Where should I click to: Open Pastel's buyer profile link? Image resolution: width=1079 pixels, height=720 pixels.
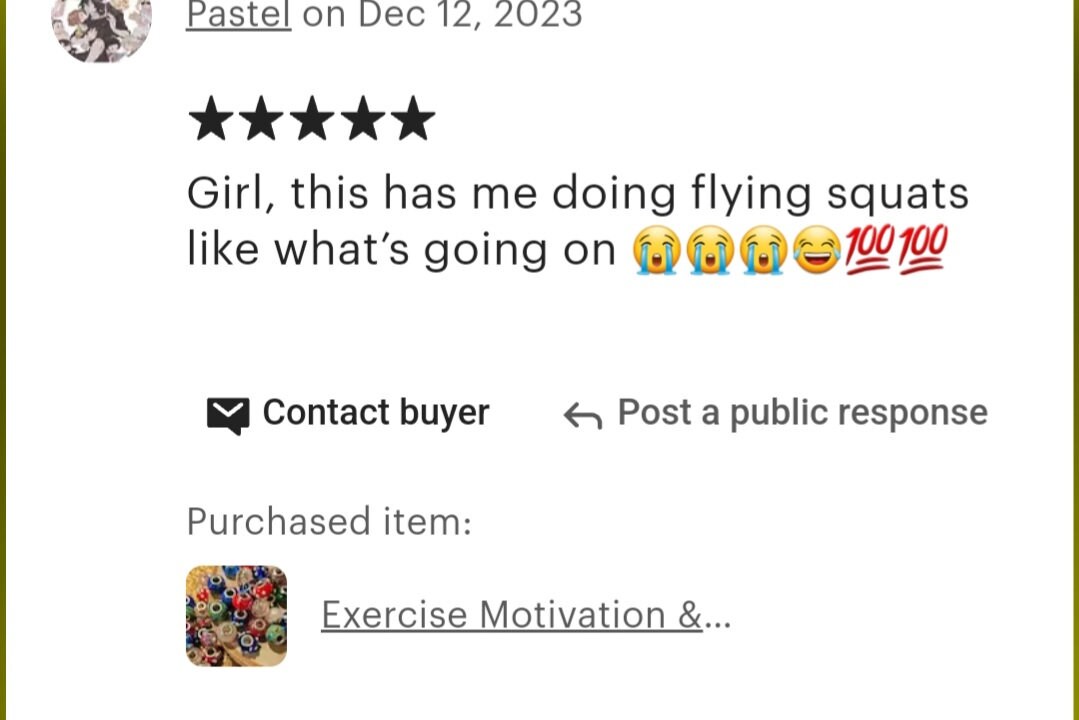coord(238,15)
